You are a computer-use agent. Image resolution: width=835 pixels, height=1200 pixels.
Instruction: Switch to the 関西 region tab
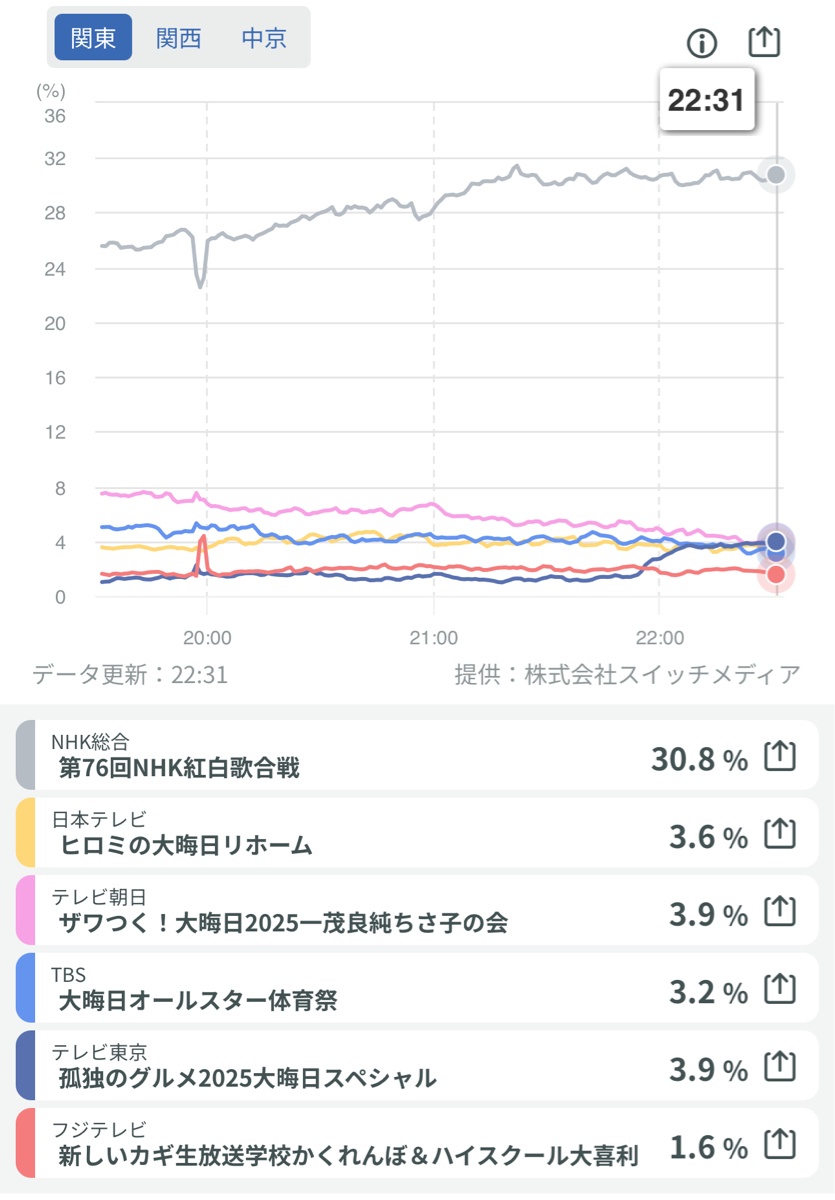pyautogui.click(x=179, y=38)
